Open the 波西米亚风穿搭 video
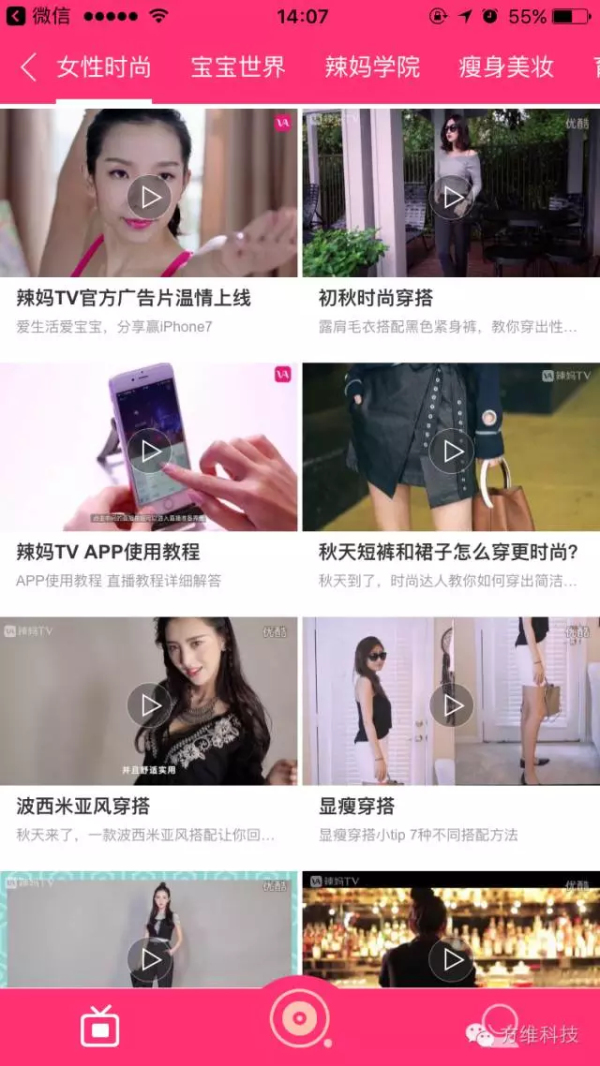Viewport: 600px width, 1066px height. (x=149, y=705)
